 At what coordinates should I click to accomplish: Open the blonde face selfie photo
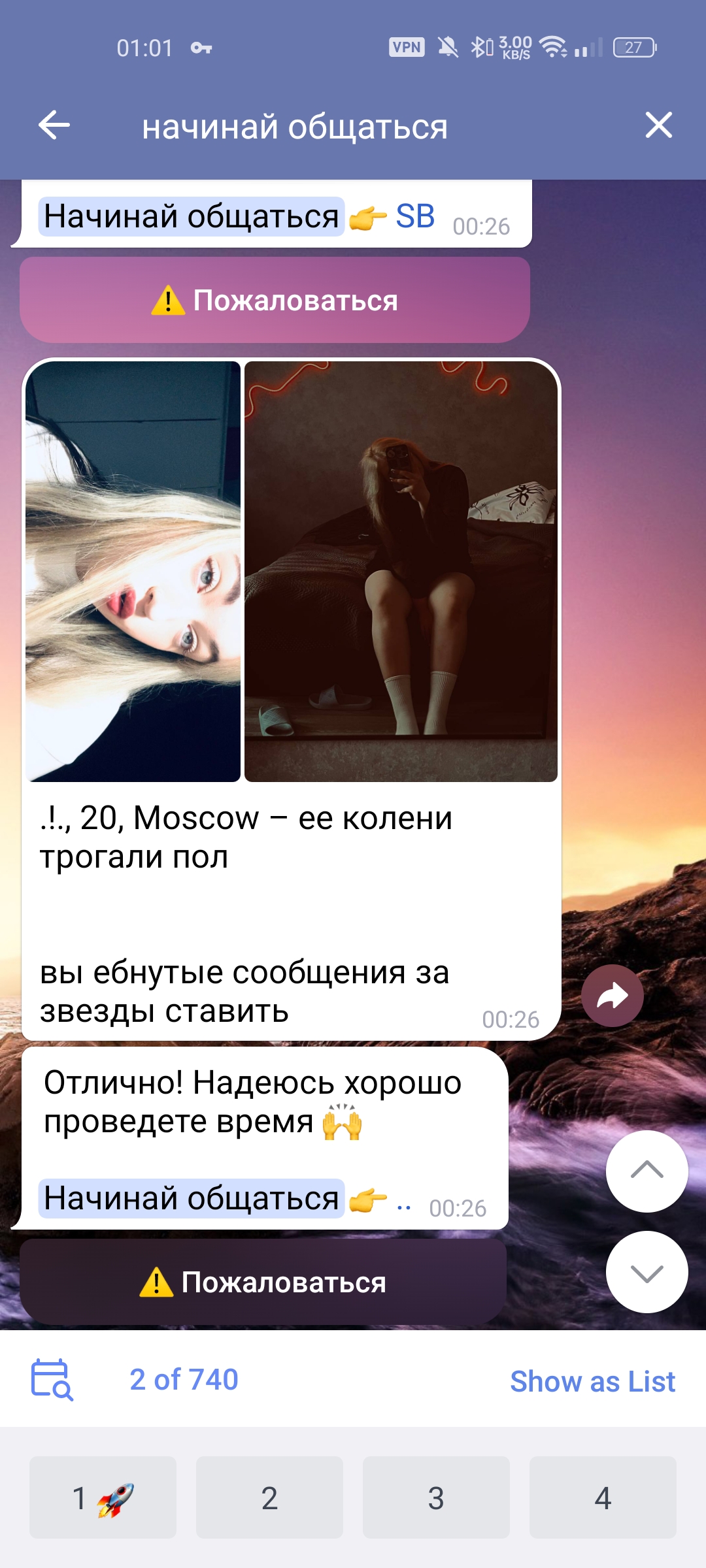133,572
